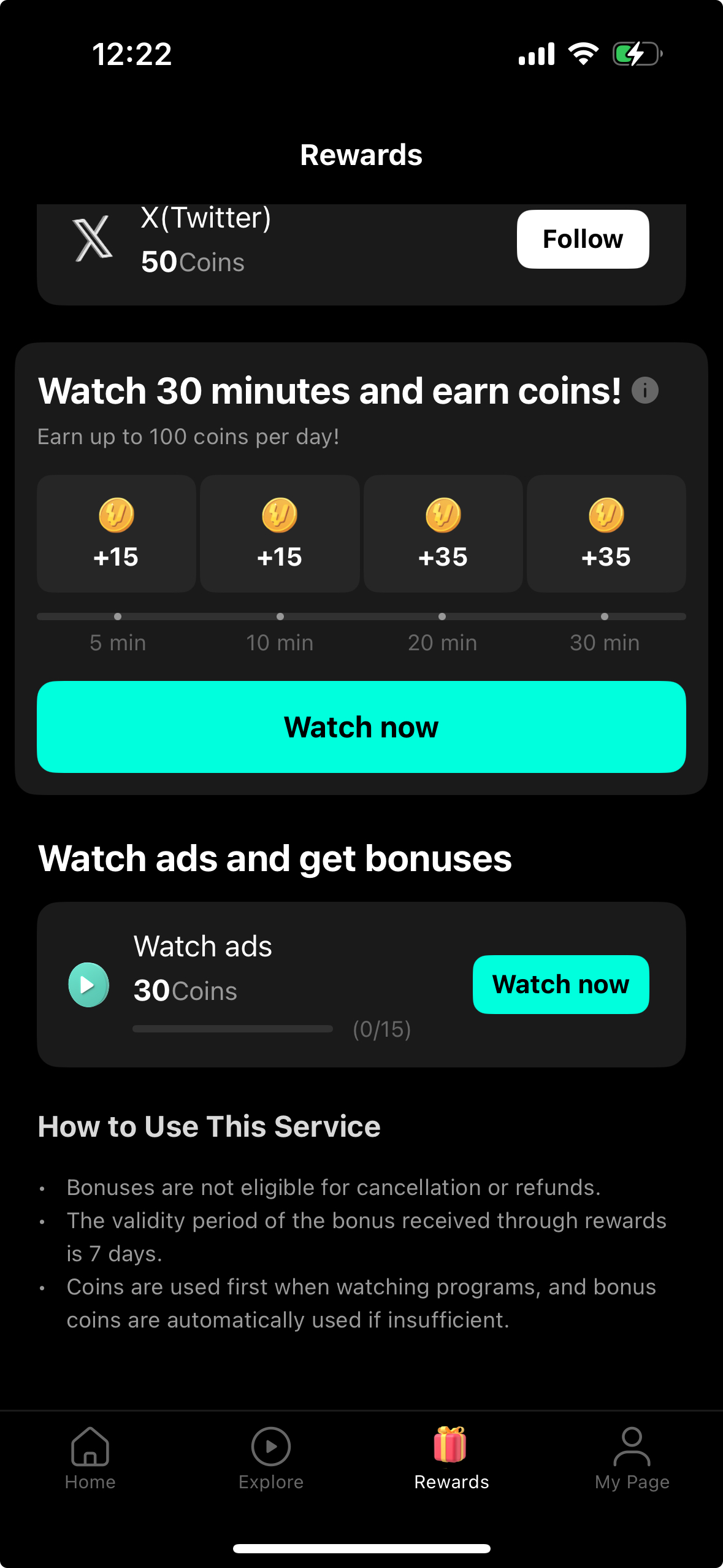Click the +35 coin for 20 minutes
Screen dimensions: 723x1568
pyautogui.click(x=443, y=533)
